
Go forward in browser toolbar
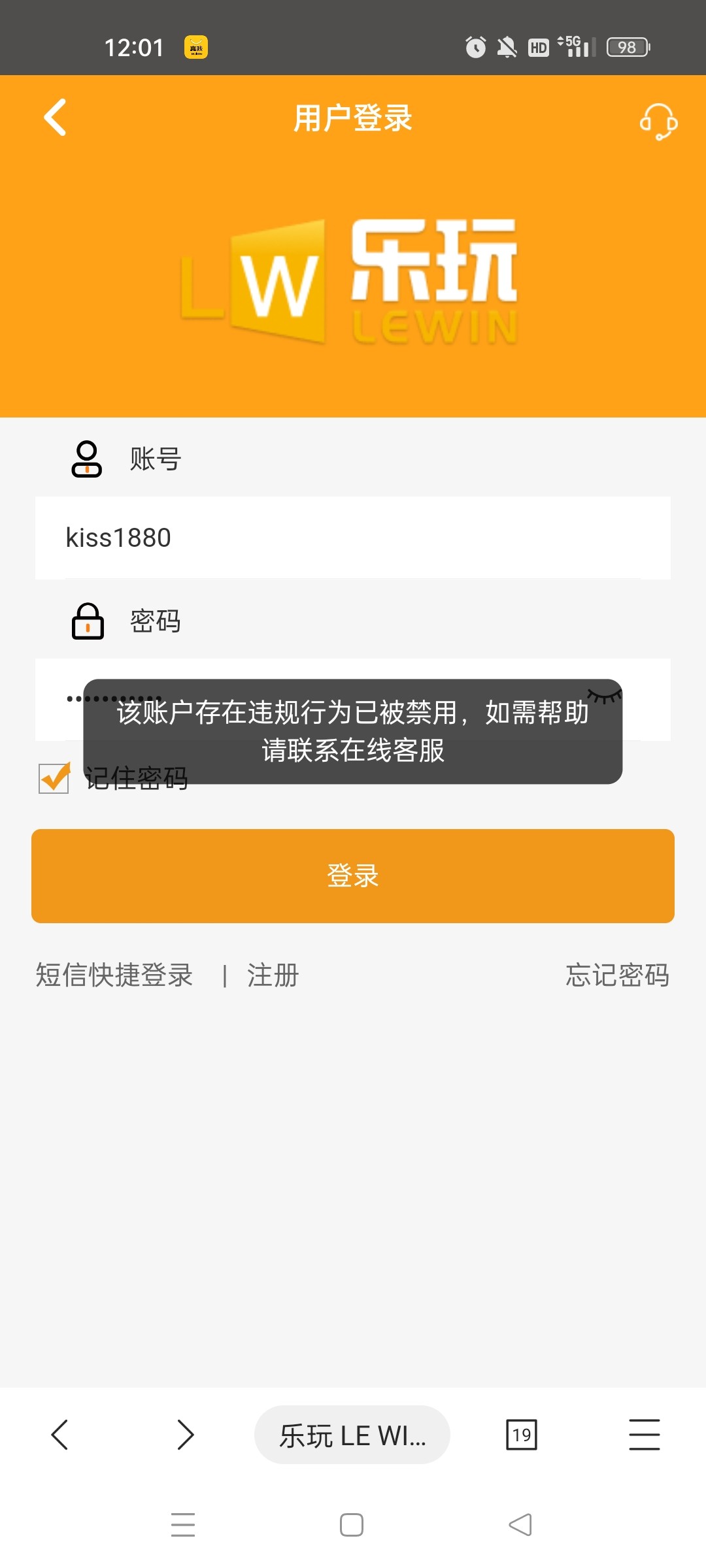pos(186,1435)
